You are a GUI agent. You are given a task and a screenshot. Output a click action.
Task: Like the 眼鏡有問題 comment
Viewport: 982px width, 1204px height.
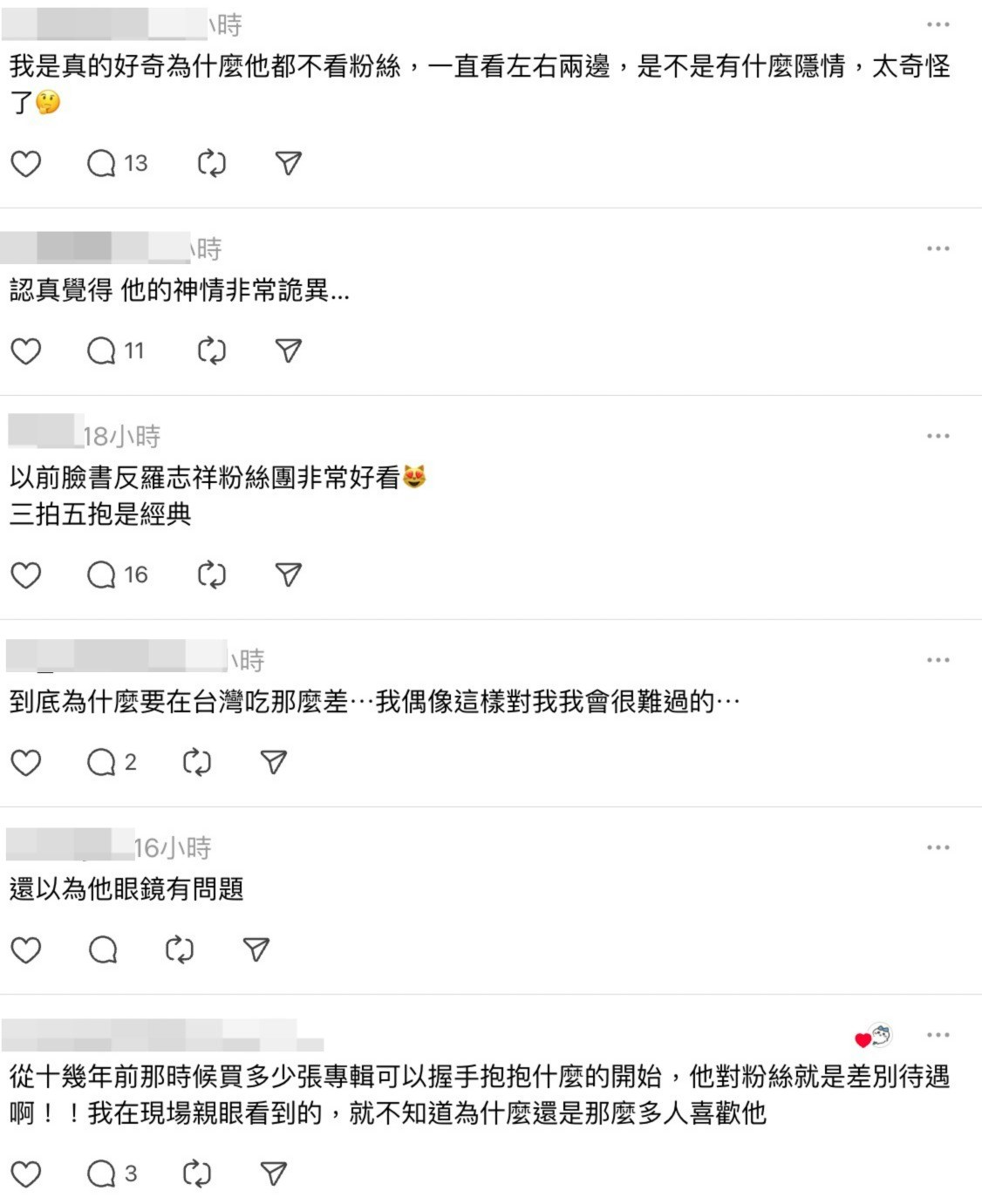[25, 949]
